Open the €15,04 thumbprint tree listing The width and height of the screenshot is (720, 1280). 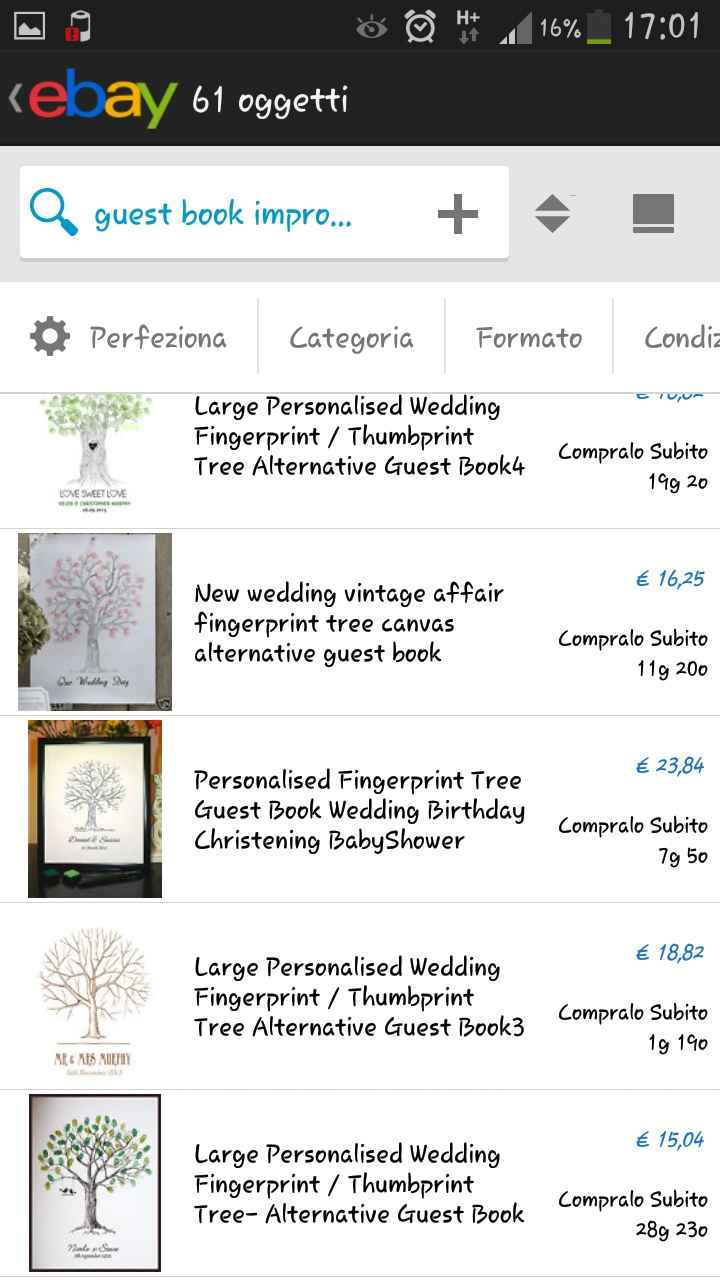pos(359,1184)
